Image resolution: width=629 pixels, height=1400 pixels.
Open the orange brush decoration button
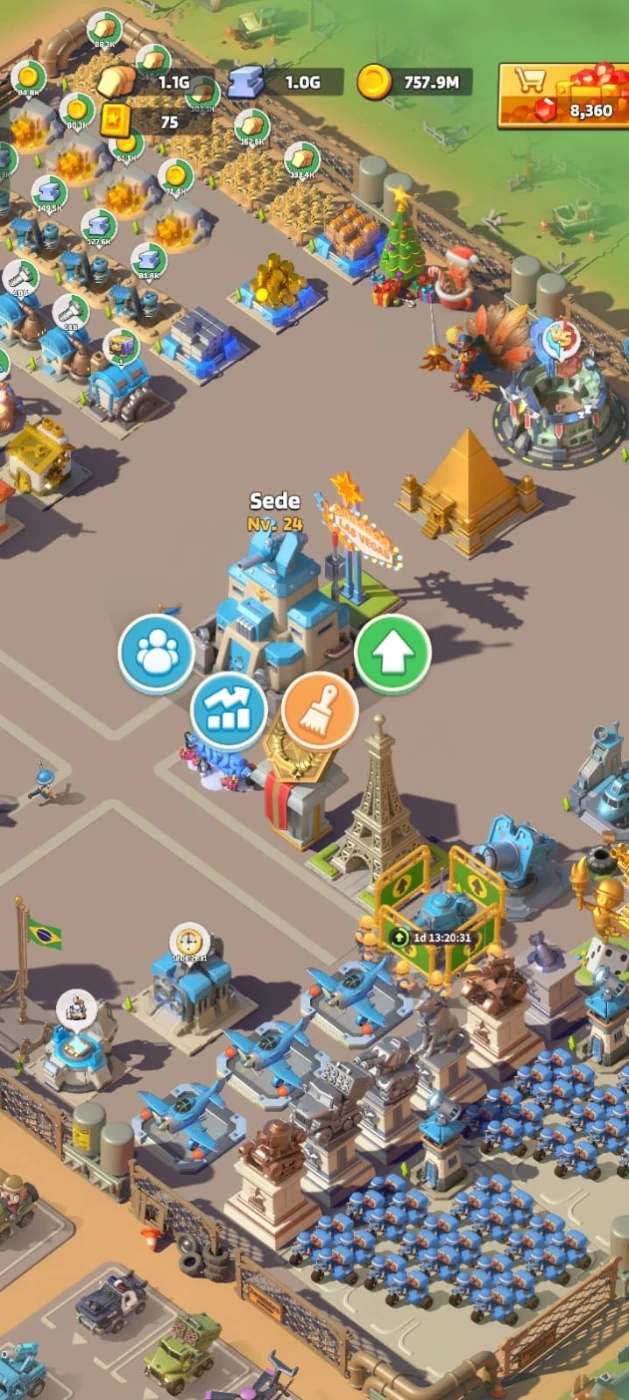click(x=320, y=711)
